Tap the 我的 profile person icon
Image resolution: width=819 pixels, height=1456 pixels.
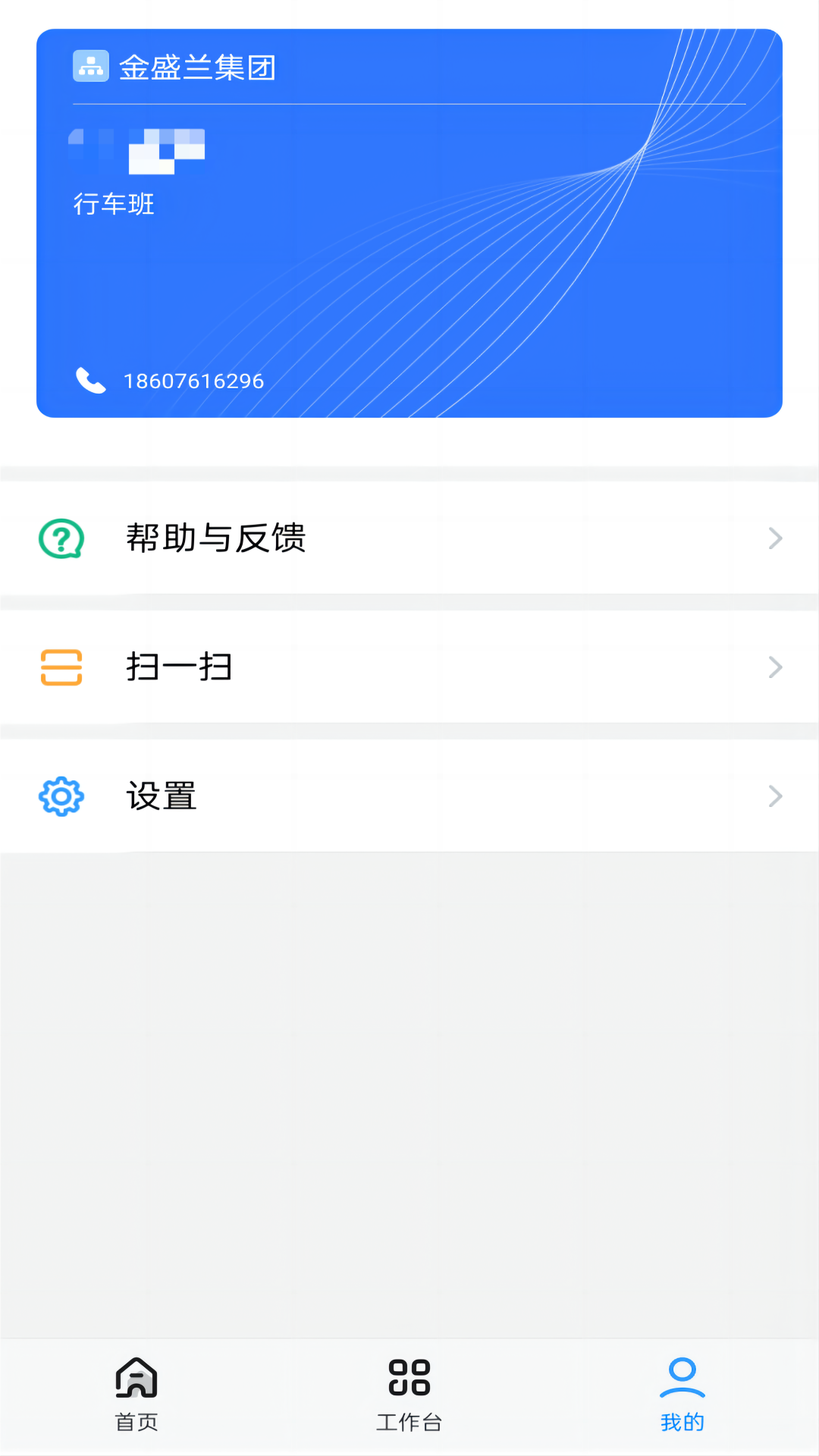681,1382
